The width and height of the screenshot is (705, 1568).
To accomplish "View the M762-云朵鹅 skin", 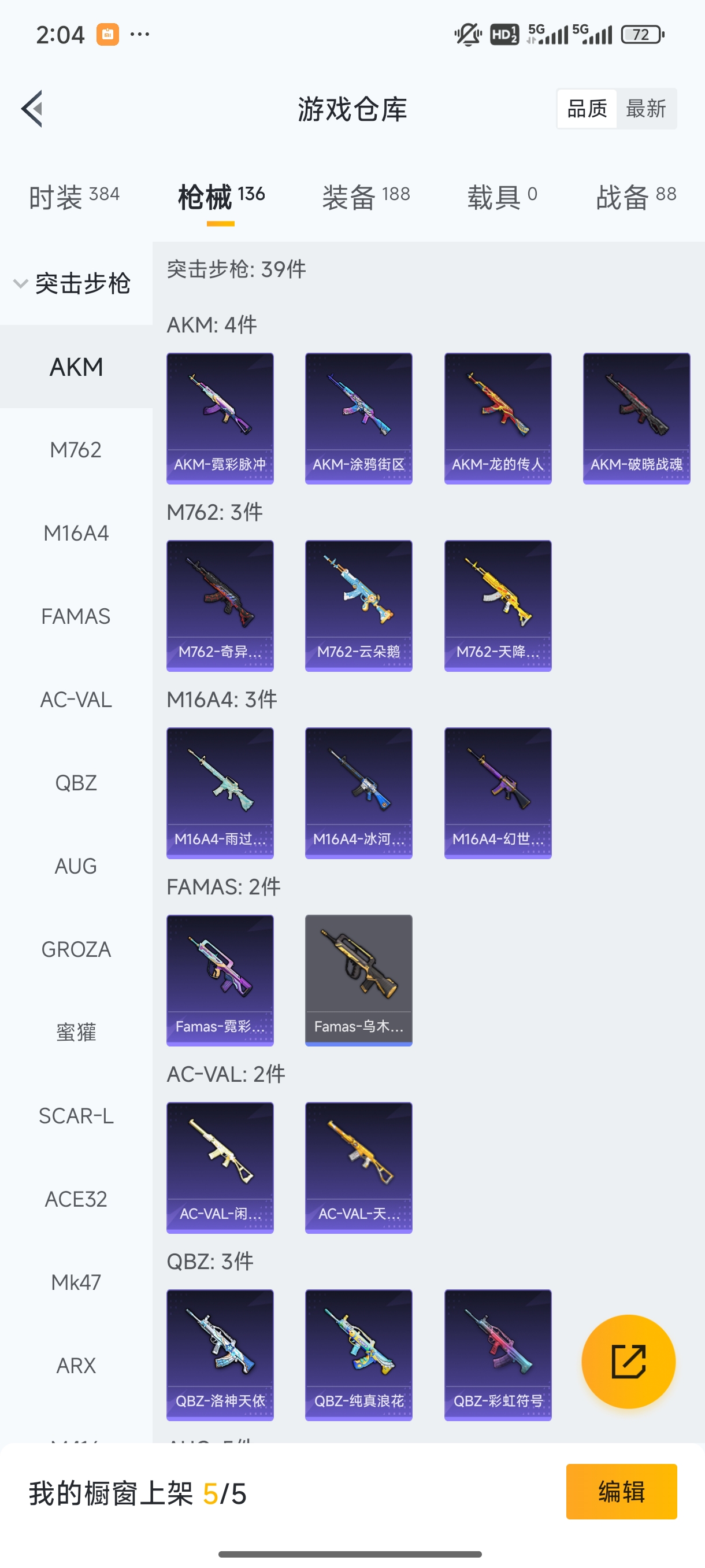I will tap(358, 606).
